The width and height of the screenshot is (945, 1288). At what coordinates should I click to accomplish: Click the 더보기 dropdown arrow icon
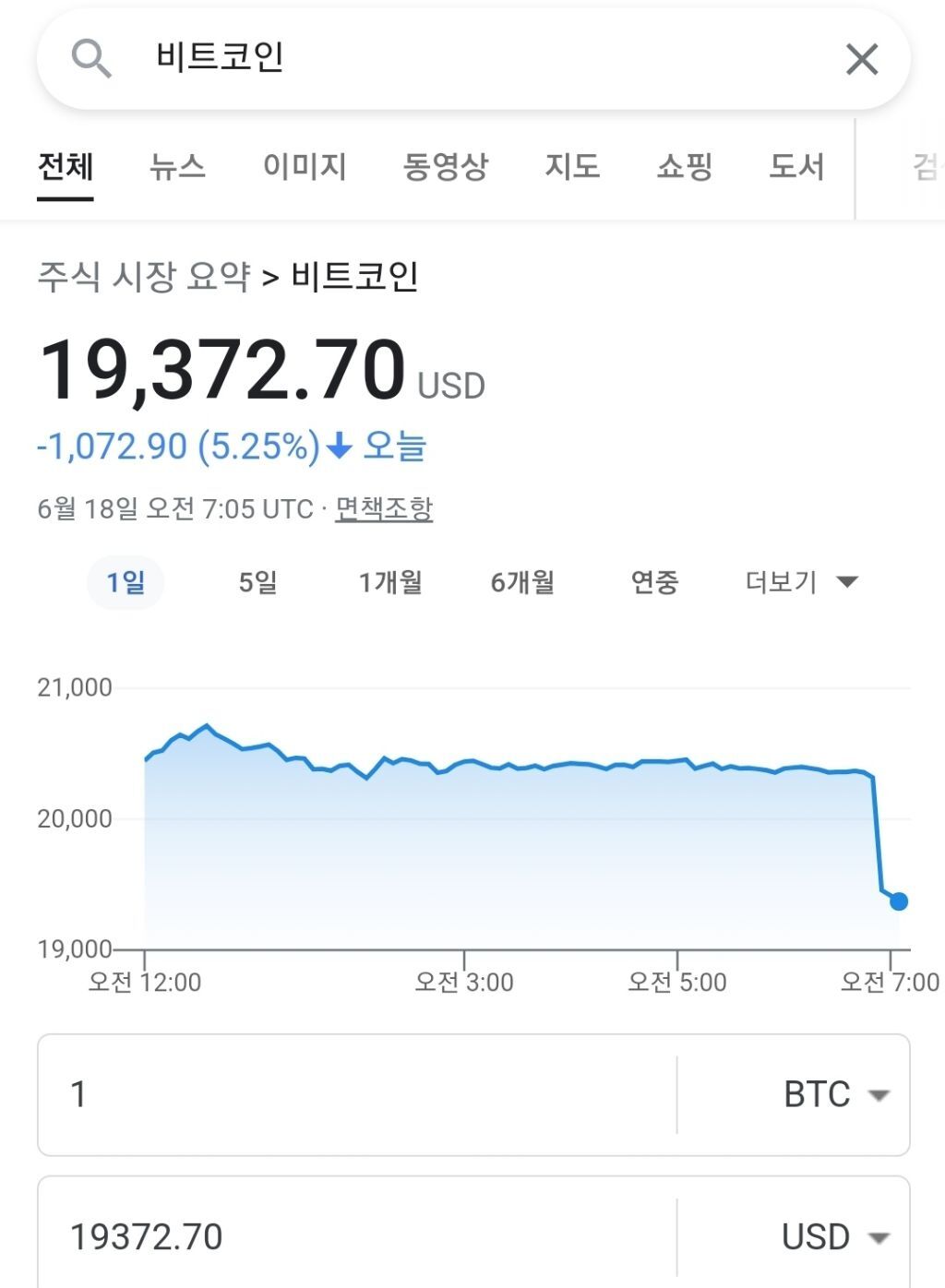(x=848, y=581)
